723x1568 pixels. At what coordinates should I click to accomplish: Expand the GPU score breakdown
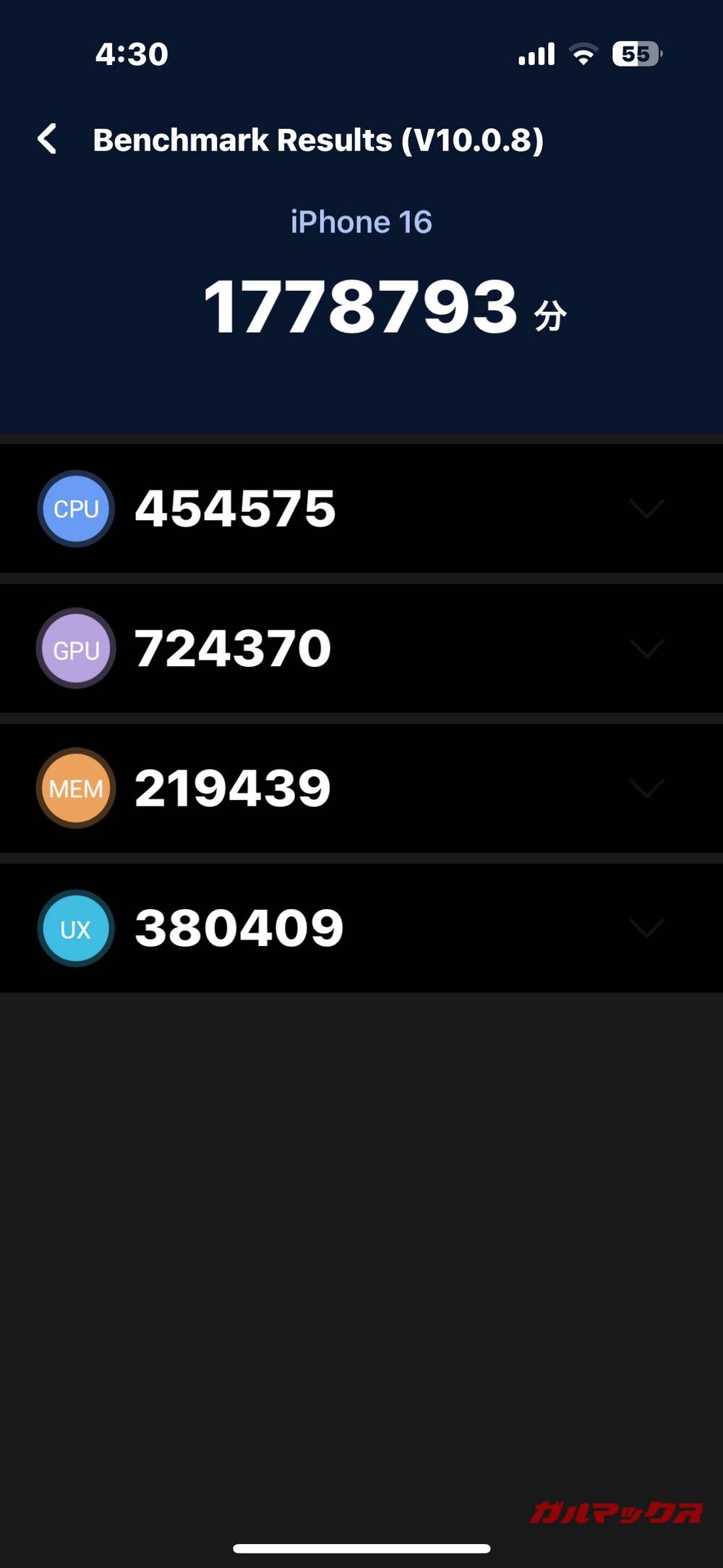click(646, 648)
